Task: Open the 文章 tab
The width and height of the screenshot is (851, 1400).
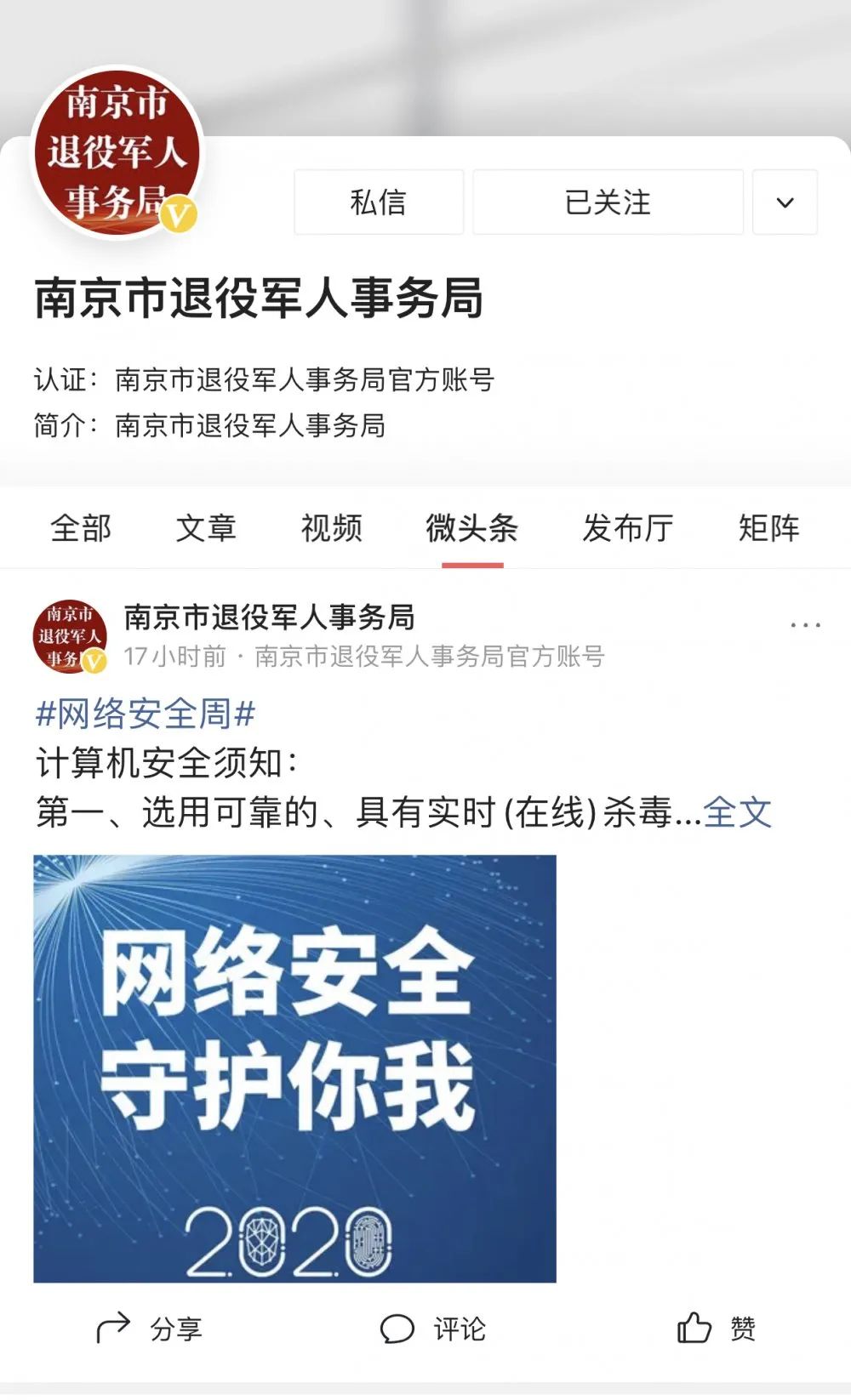Action: 206,528
